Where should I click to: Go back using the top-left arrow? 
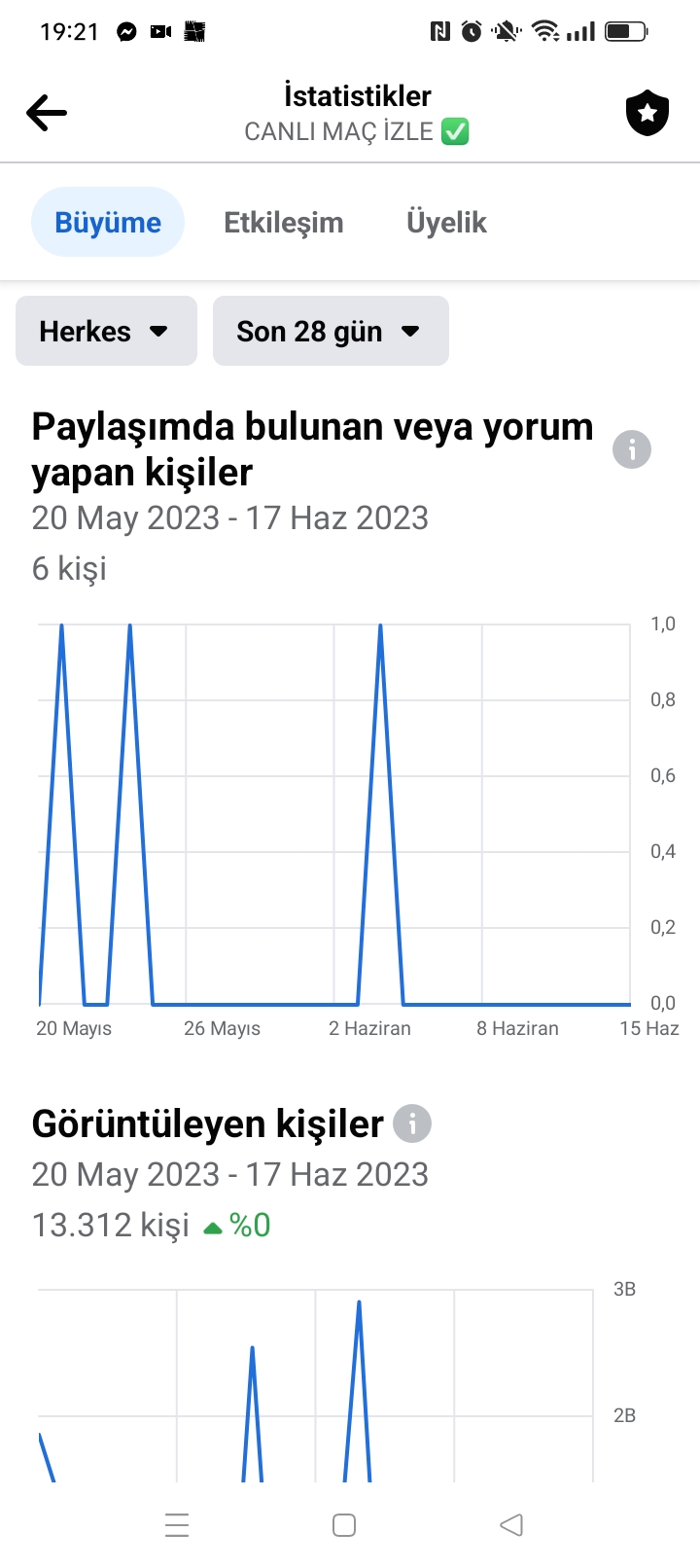(x=47, y=113)
